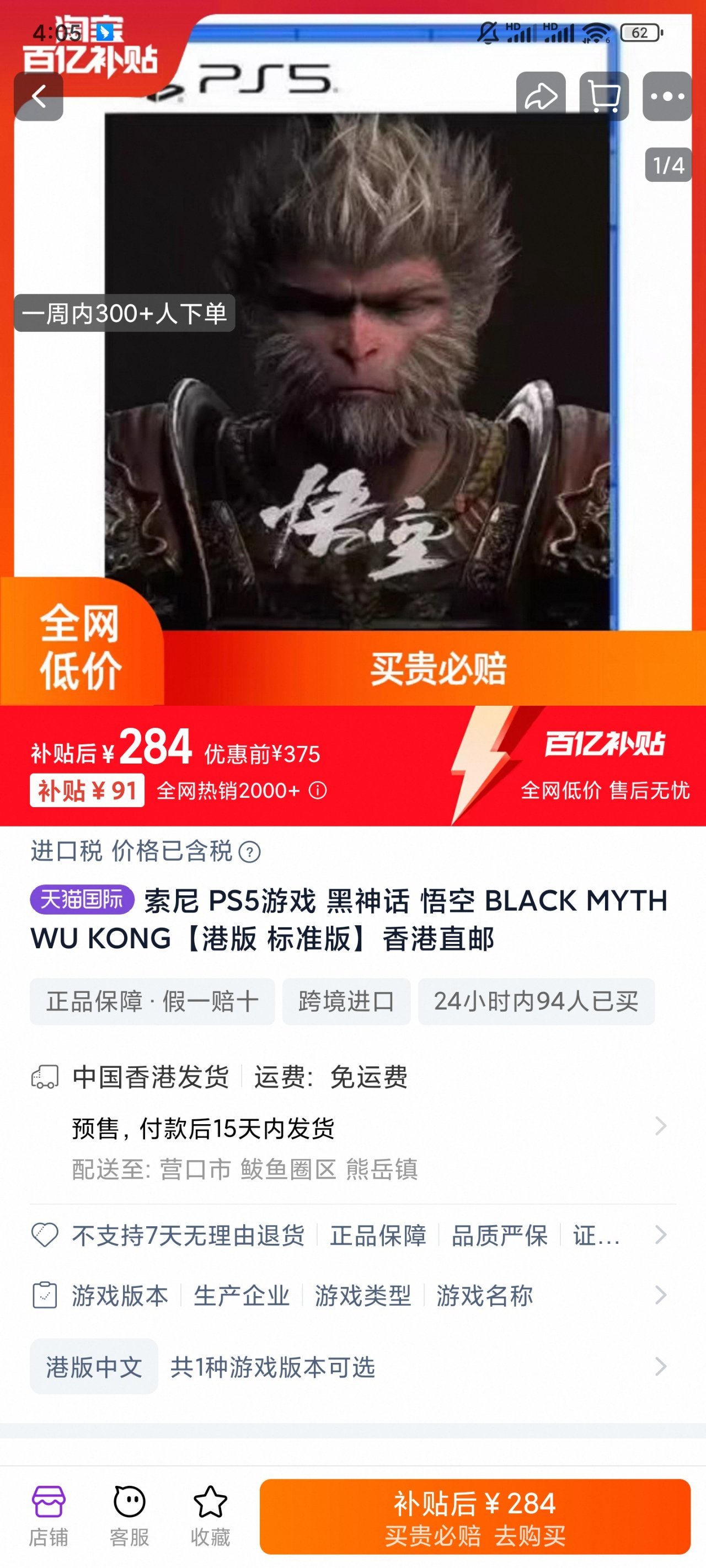Open the import tax help icon
Image resolution: width=706 pixels, height=1568 pixels.
[250, 852]
